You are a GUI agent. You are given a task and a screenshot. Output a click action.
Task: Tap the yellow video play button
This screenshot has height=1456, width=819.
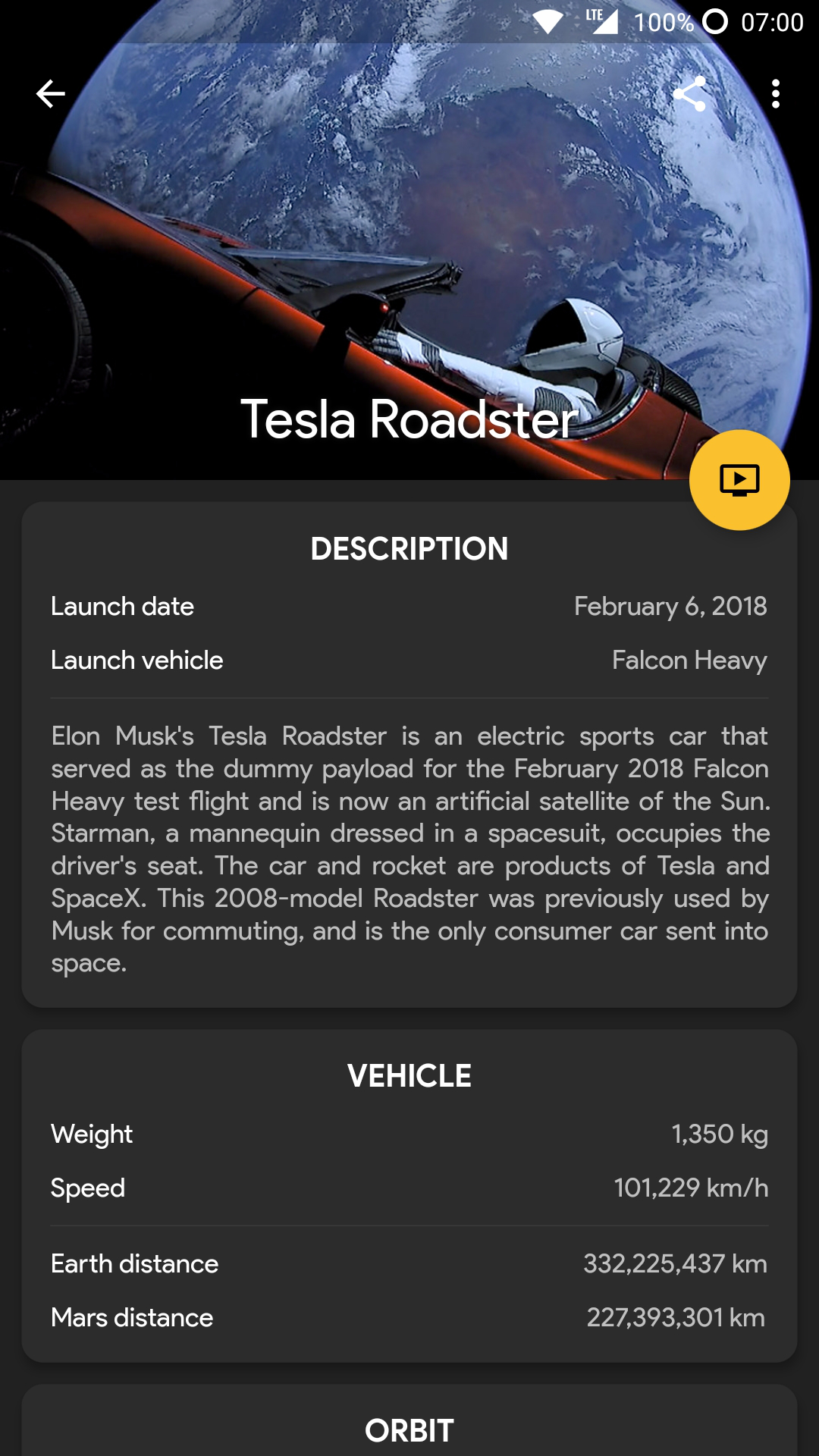739,480
